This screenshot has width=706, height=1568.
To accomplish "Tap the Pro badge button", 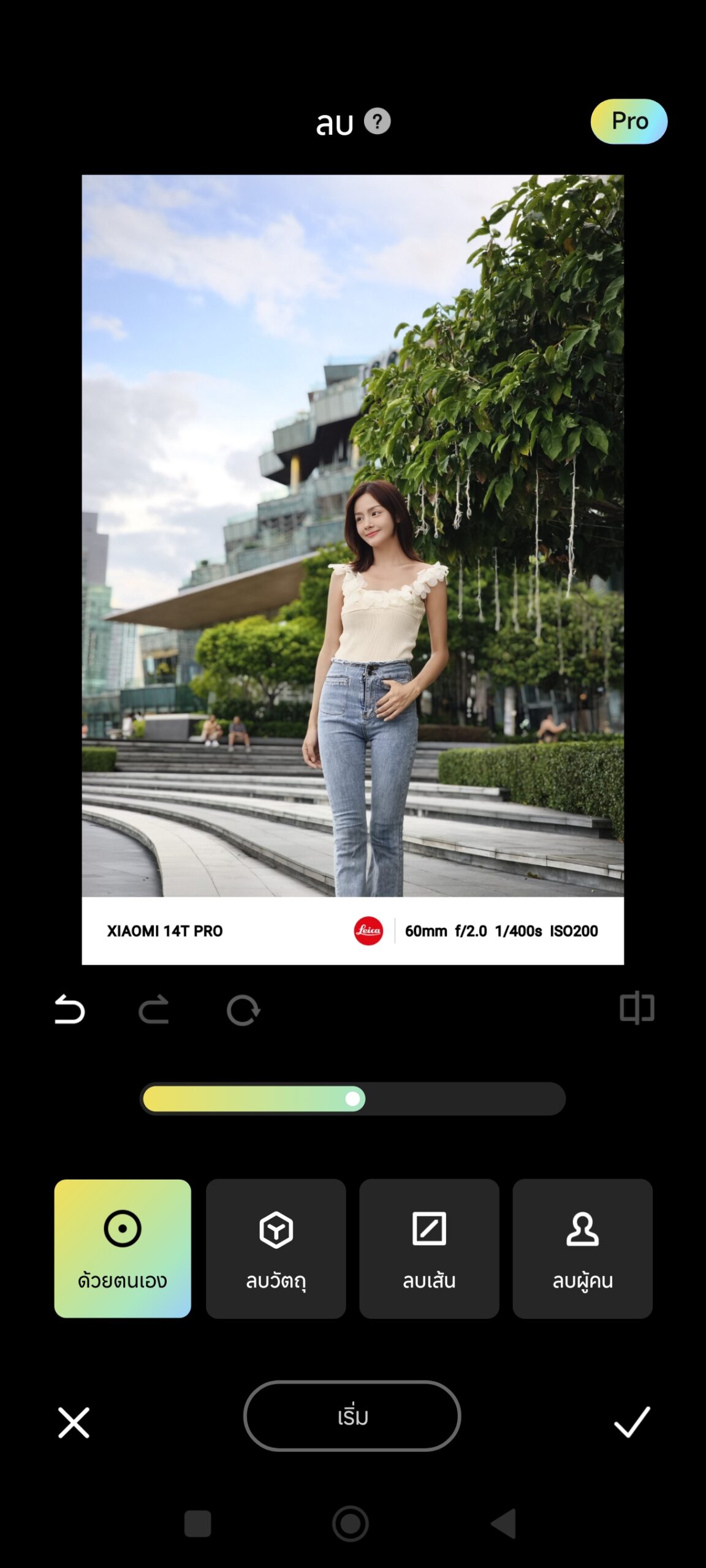I will [x=628, y=121].
